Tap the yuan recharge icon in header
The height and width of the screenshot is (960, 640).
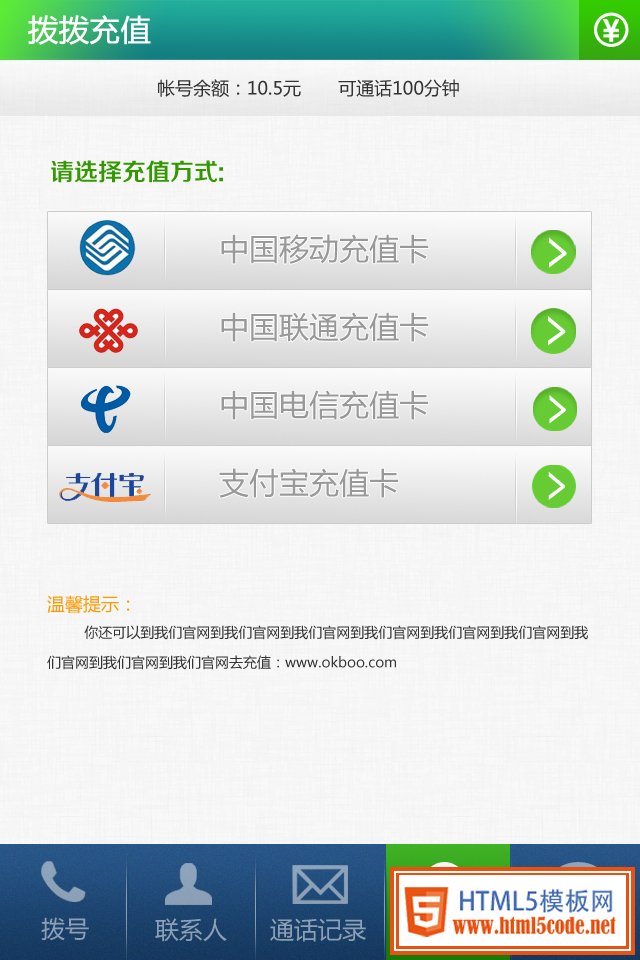(610, 30)
